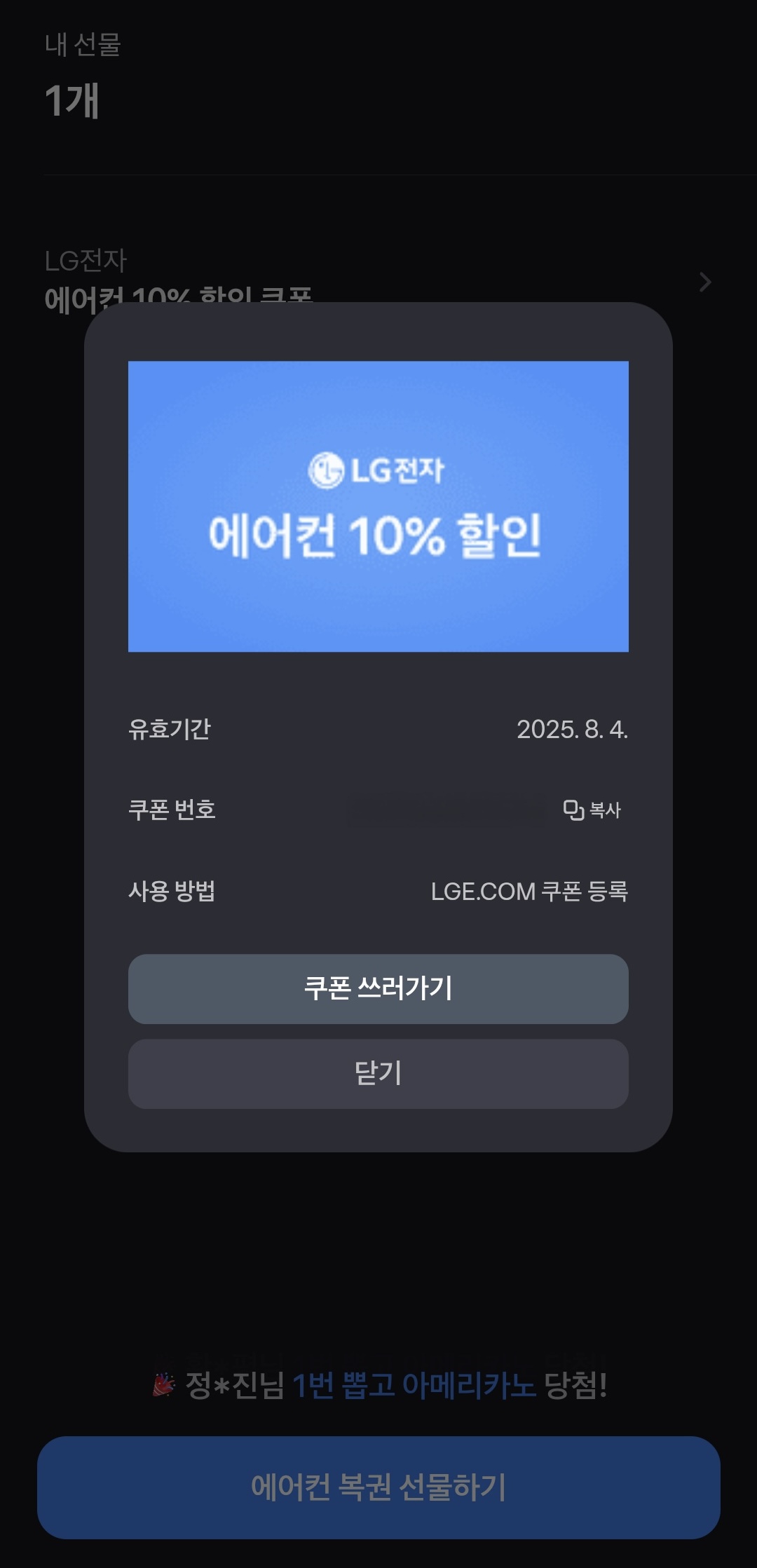Tap the 에어컨 복권 선물하기 button
Image resolution: width=757 pixels, height=1568 pixels.
click(x=378, y=1487)
